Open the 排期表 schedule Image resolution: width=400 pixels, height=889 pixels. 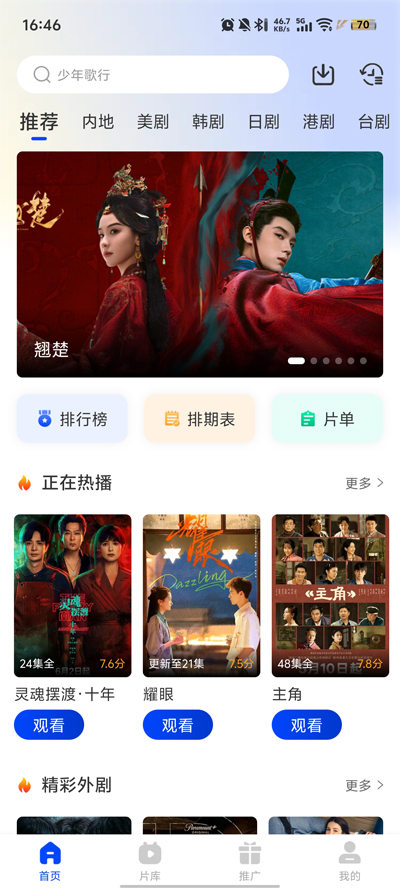click(x=199, y=419)
